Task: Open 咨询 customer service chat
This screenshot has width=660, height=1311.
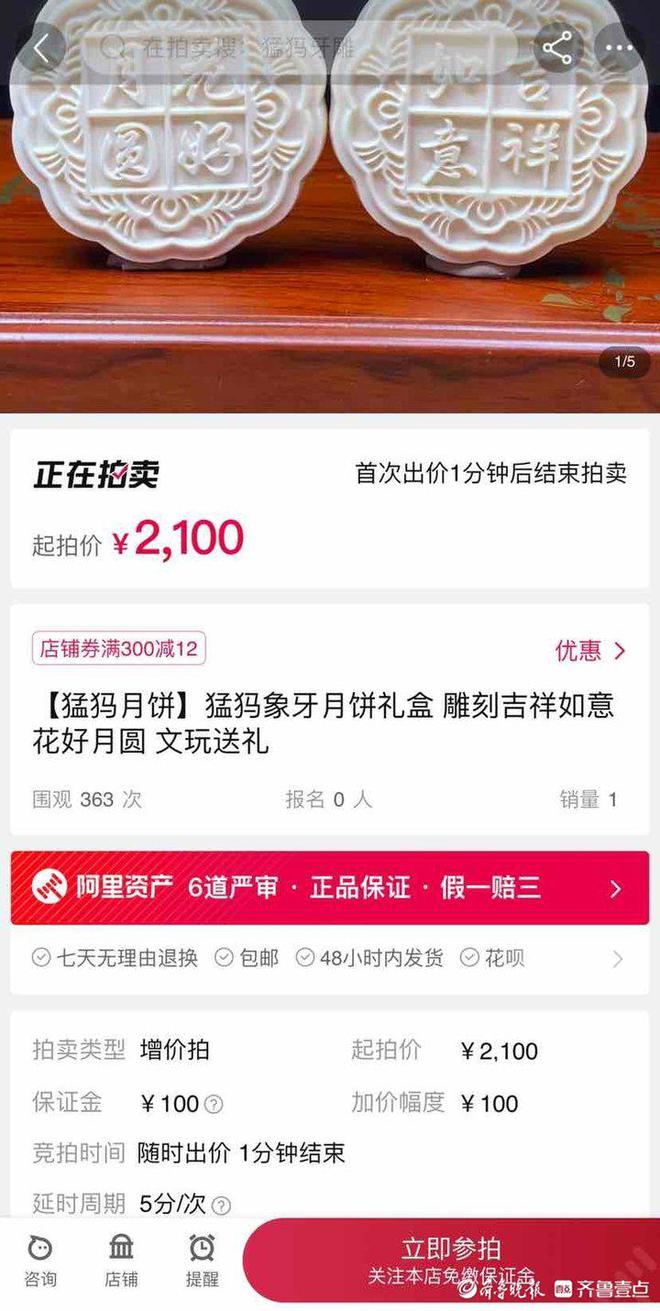Action: pyautogui.click(x=40, y=1260)
